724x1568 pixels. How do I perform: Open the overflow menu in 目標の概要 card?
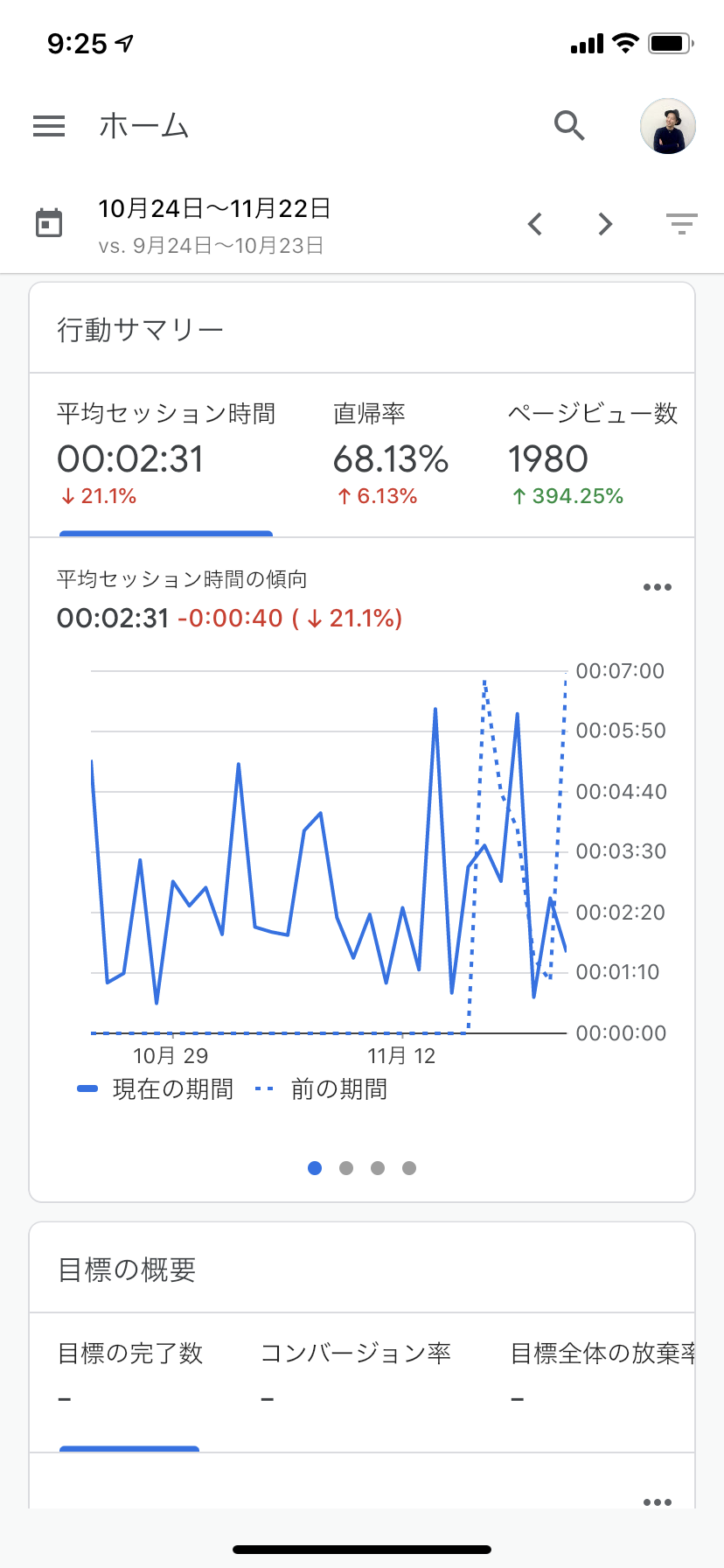(x=658, y=1502)
